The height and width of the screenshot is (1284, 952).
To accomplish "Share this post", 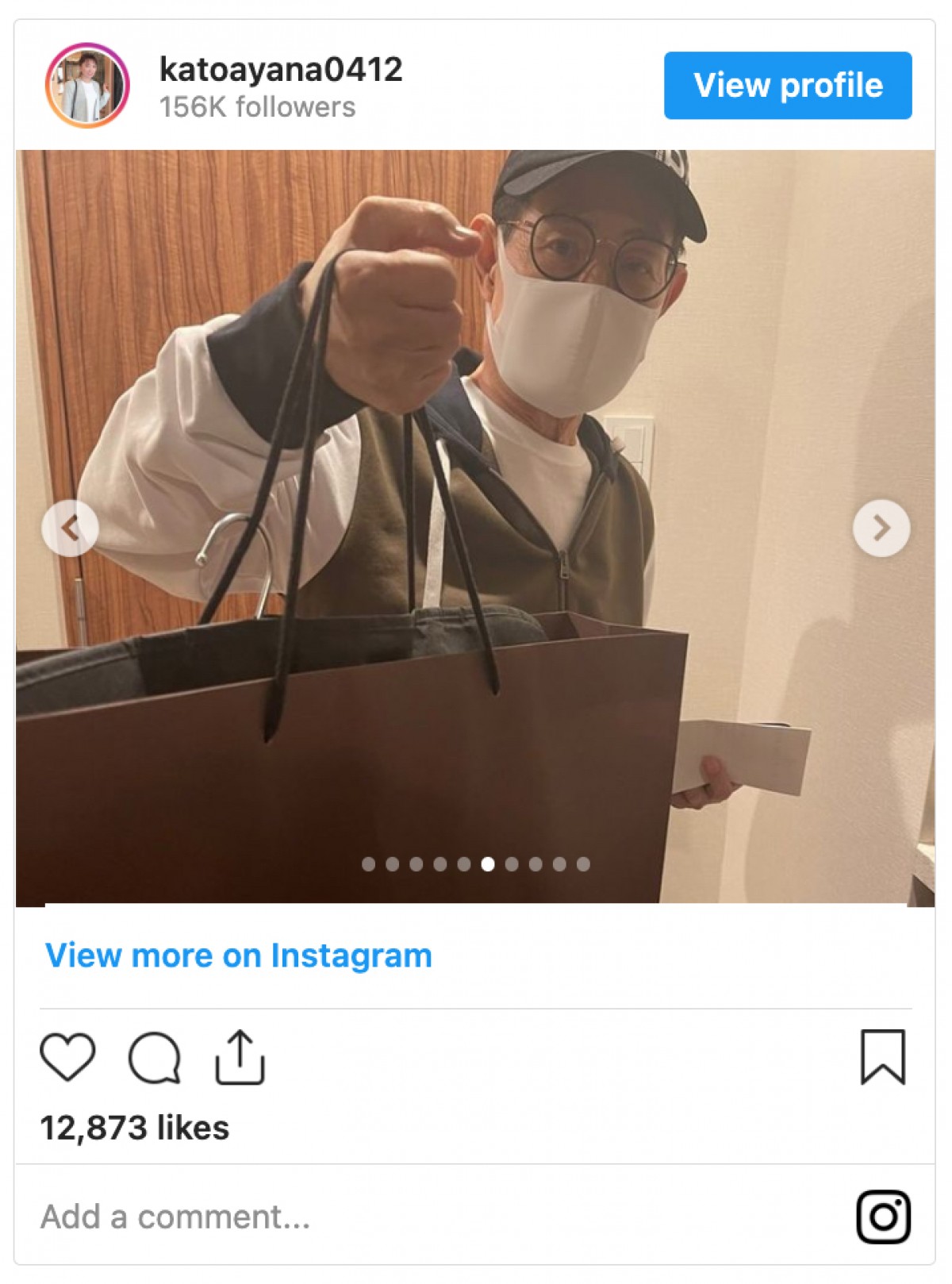I will (240, 1057).
